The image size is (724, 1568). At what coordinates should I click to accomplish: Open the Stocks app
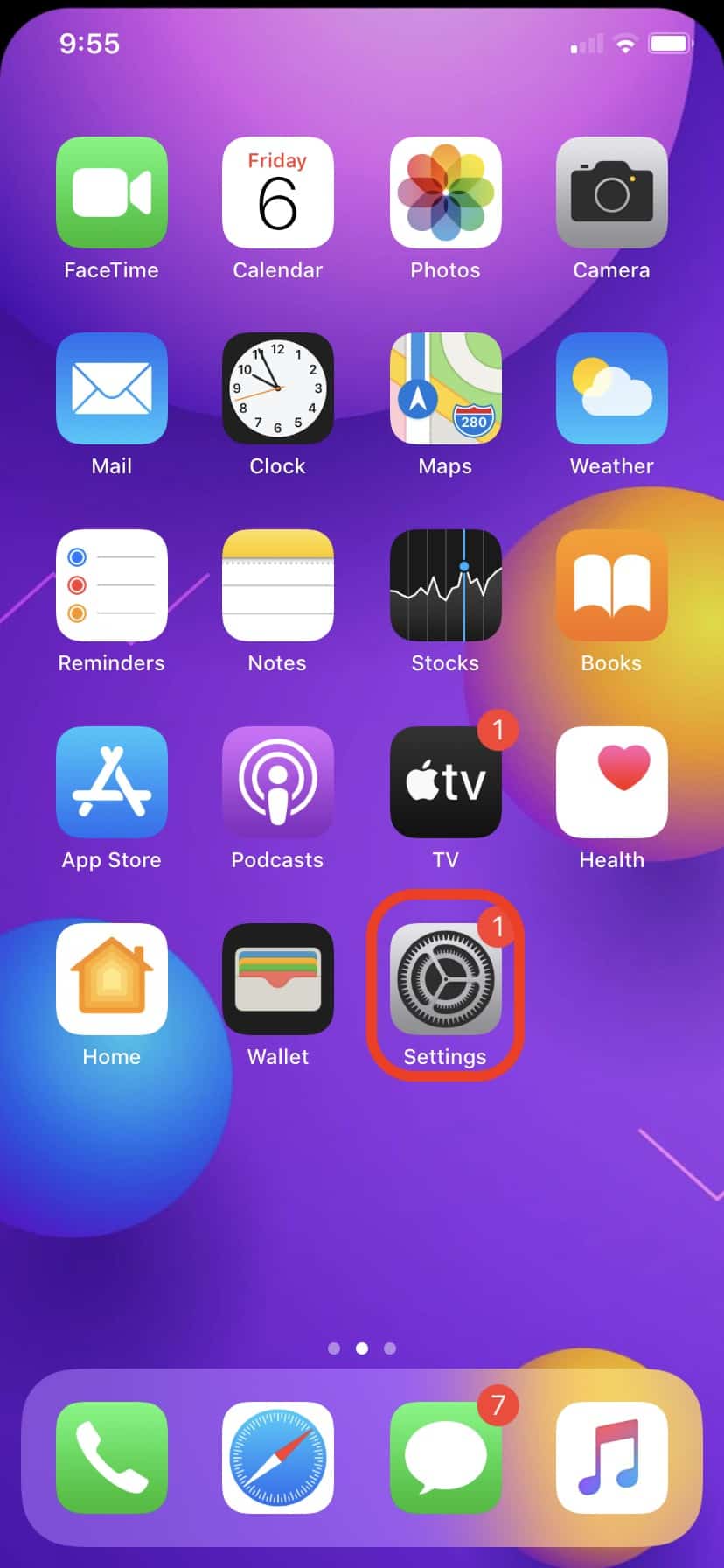tap(445, 585)
